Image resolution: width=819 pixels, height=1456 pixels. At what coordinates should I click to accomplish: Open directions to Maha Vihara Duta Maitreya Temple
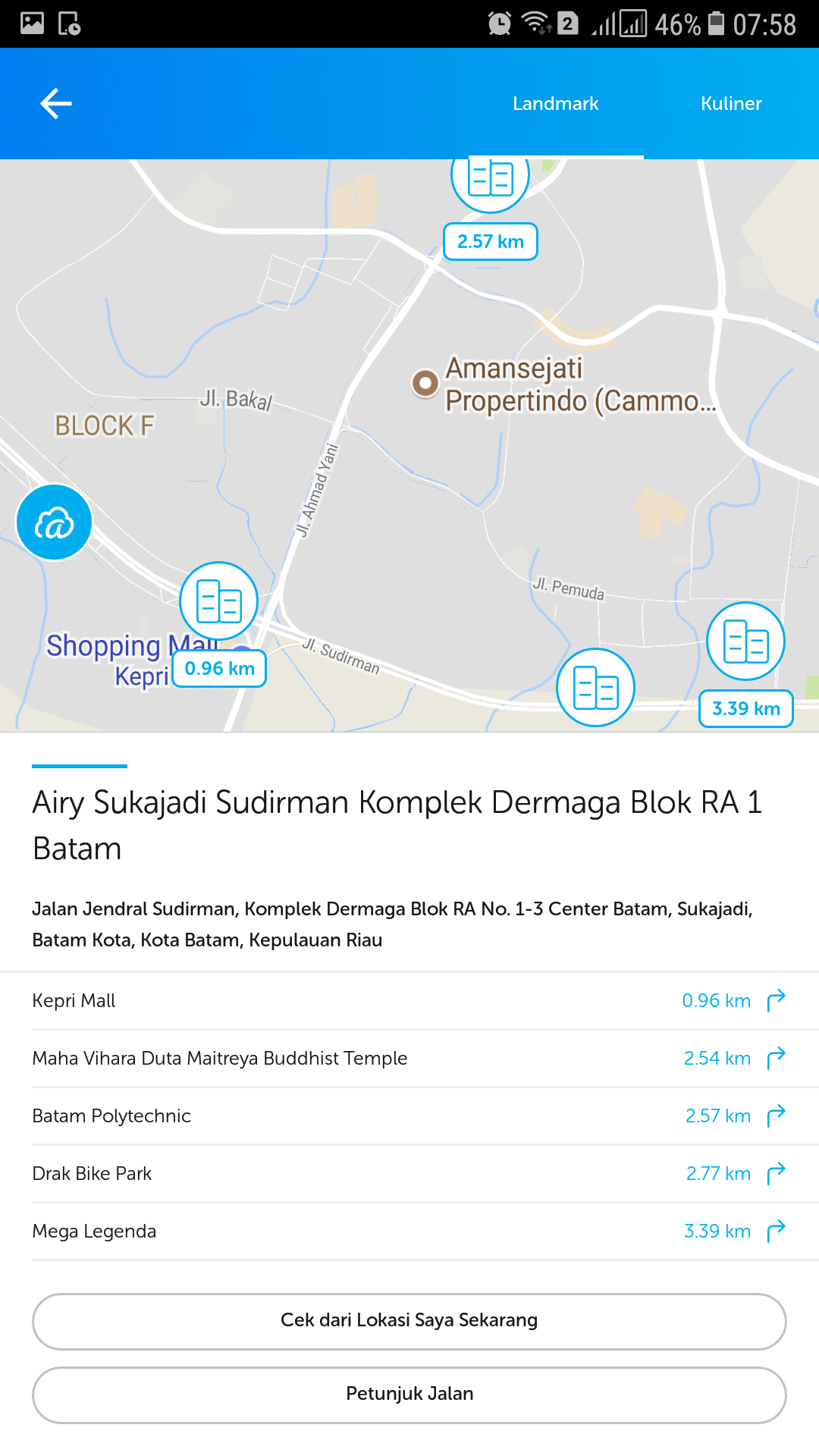[776, 1059]
